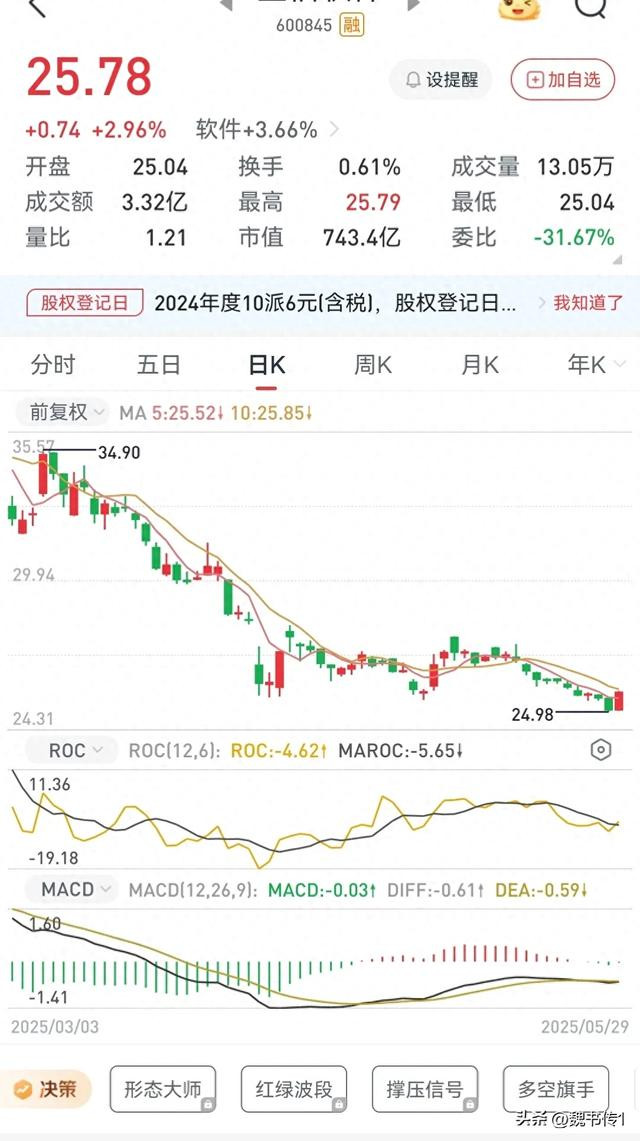Go back using the top-left arrow
The image size is (640, 1141).
pos(36,7)
